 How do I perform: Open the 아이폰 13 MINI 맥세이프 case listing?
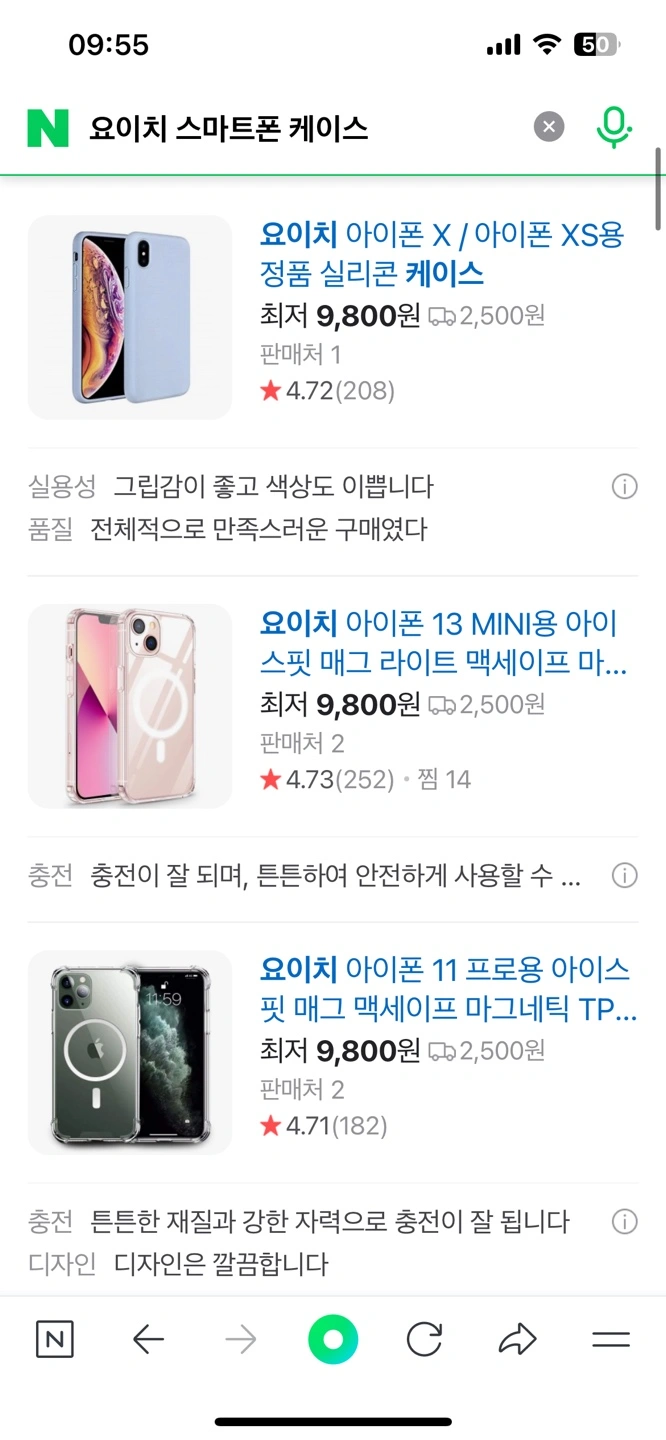[x=444, y=643]
